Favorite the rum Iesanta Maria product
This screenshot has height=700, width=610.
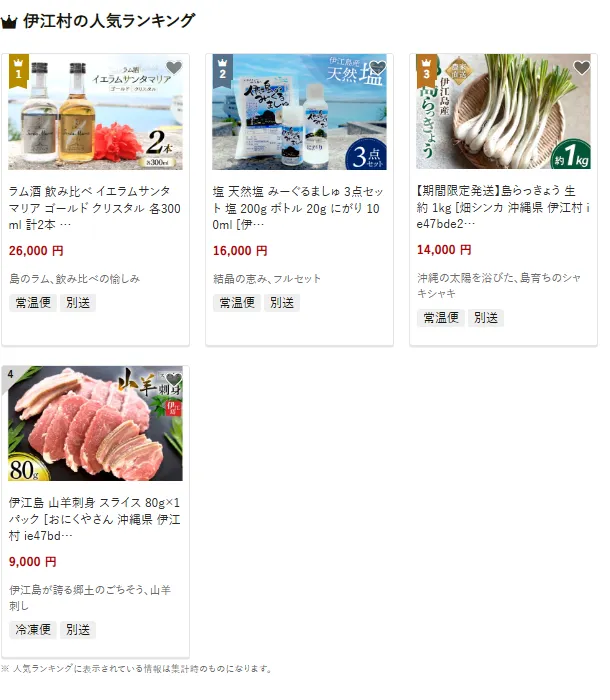click(x=174, y=68)
